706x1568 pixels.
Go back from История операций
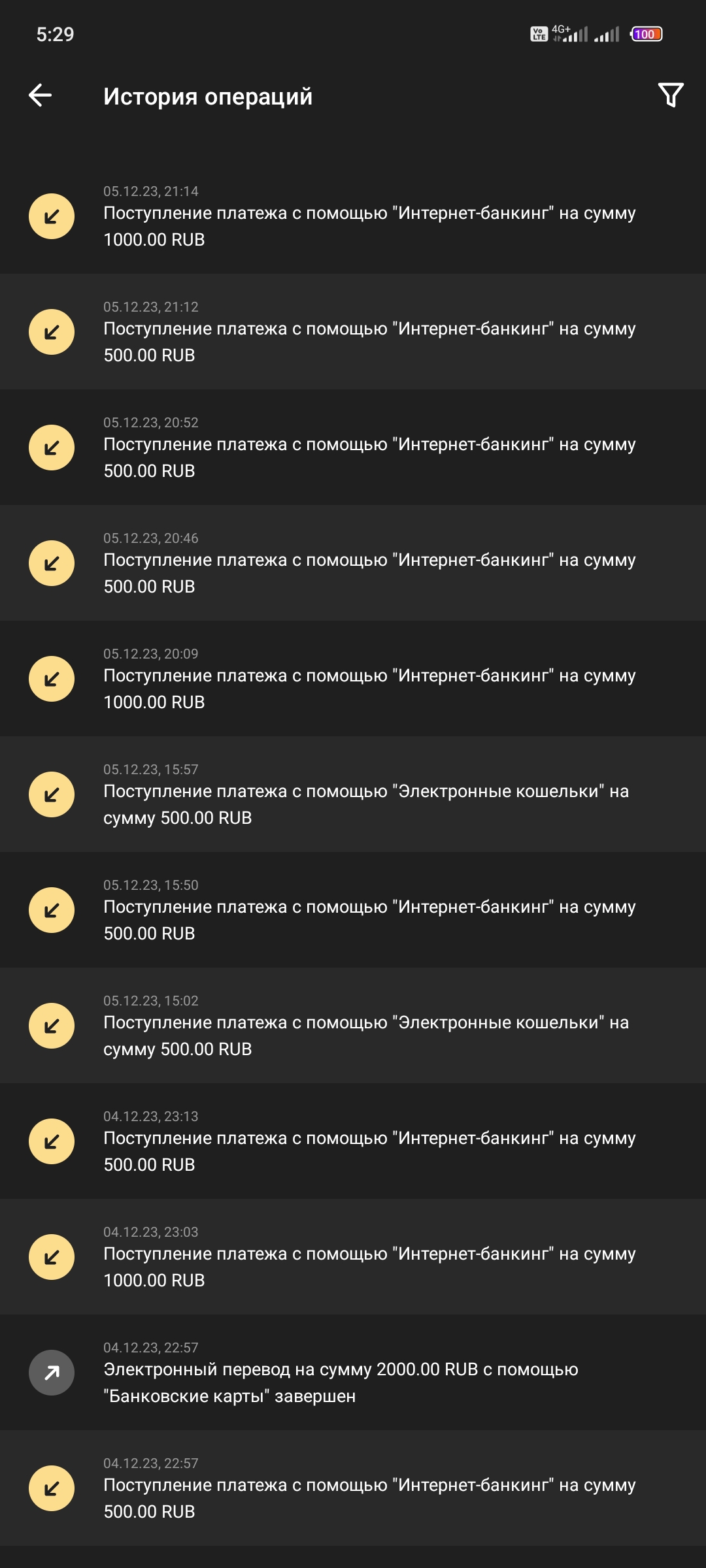coord(41,95)
